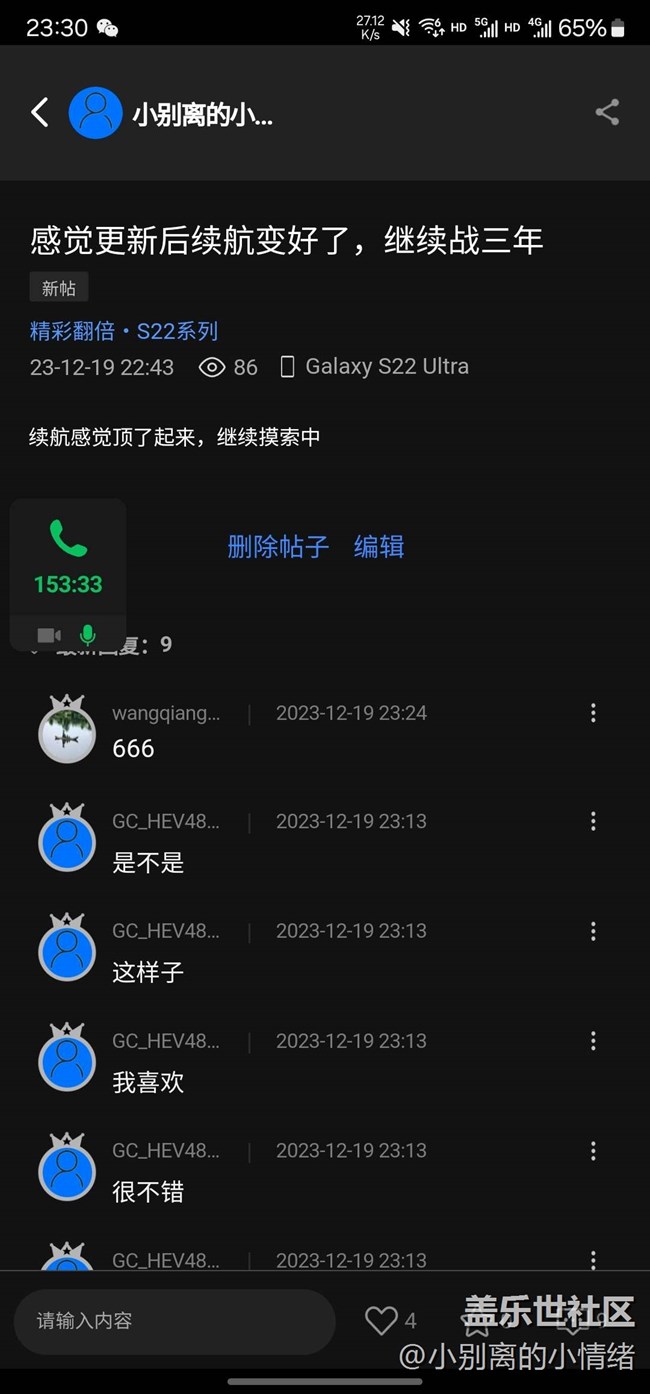Open more options for the "我喜欢" reply
Screen dimensions: 650x1394
(593, 1041)
